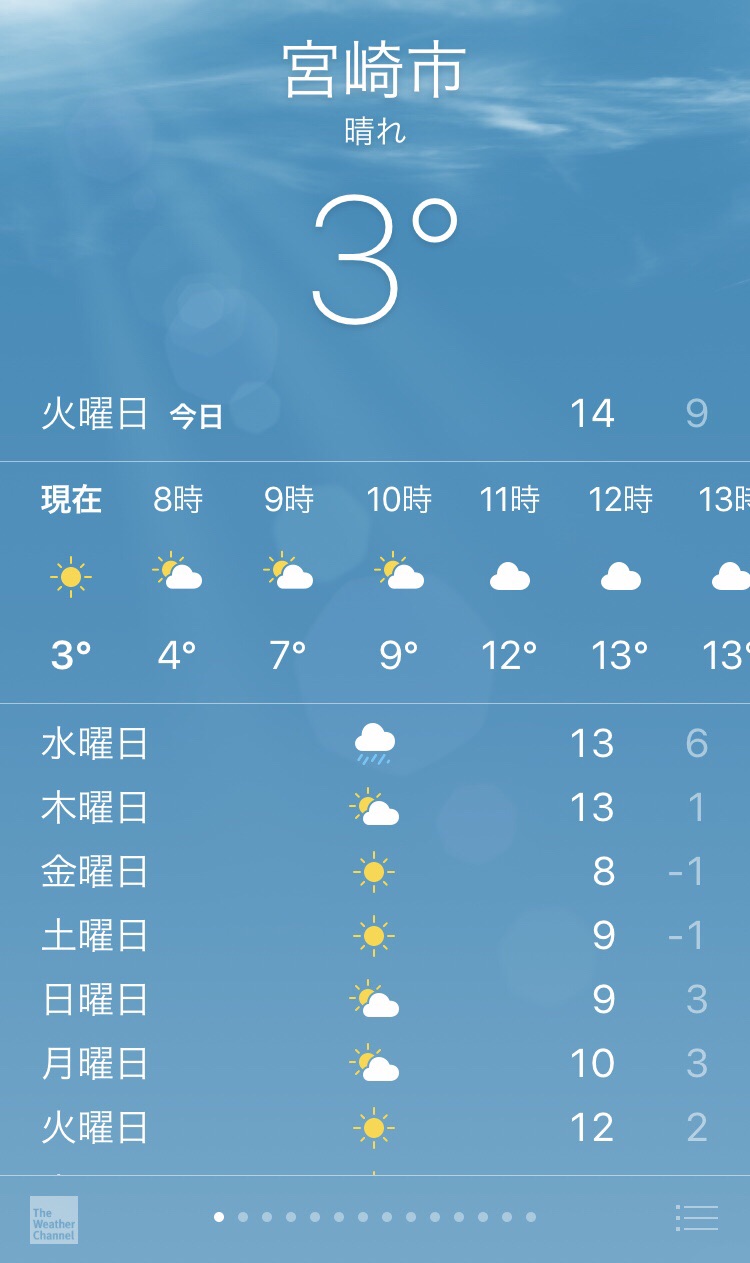750x1263 pixels.
Task: Tap the page indicator dots
Action: [x=375, y=1217]
